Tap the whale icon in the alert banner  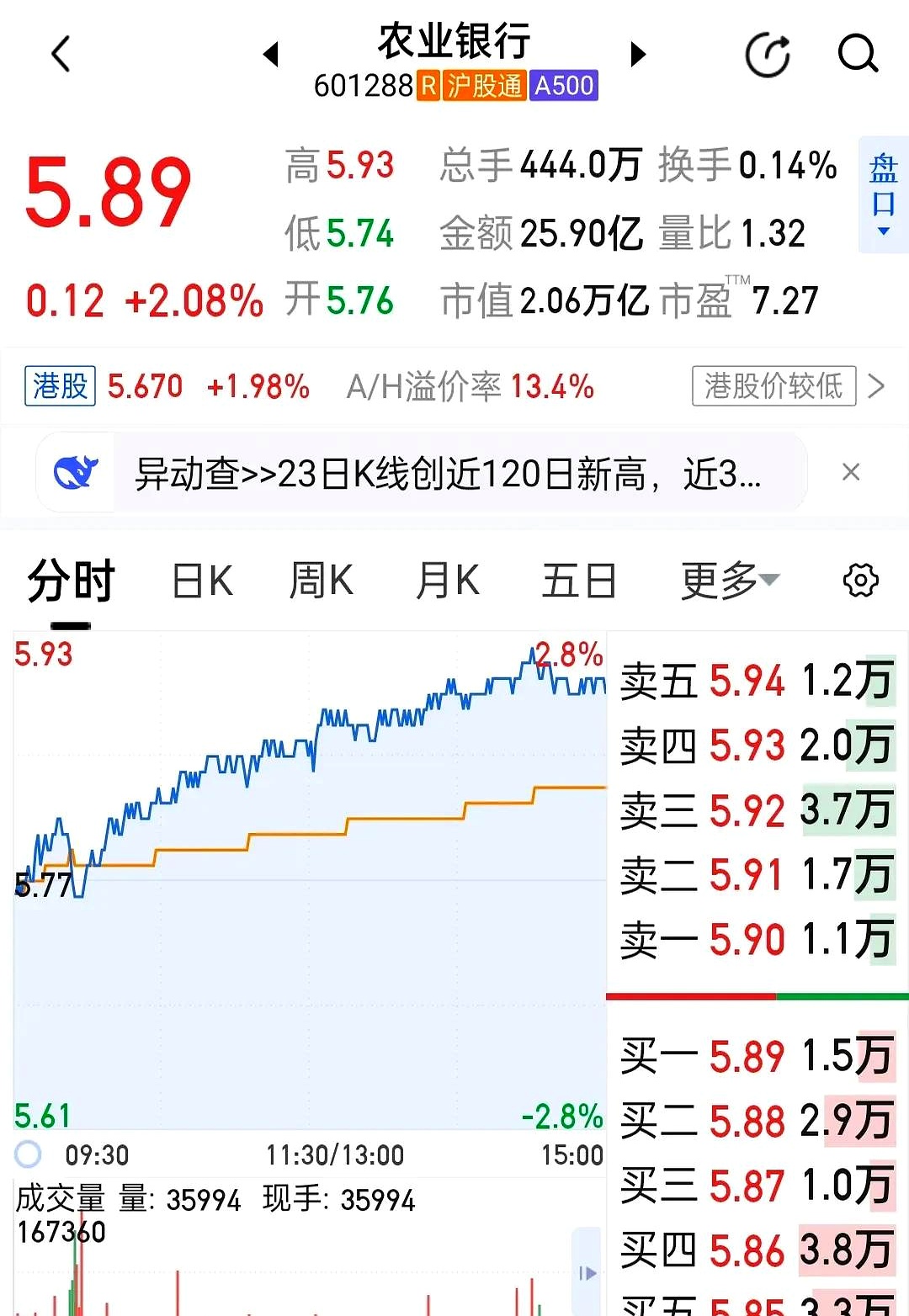(x=77, y=472)
